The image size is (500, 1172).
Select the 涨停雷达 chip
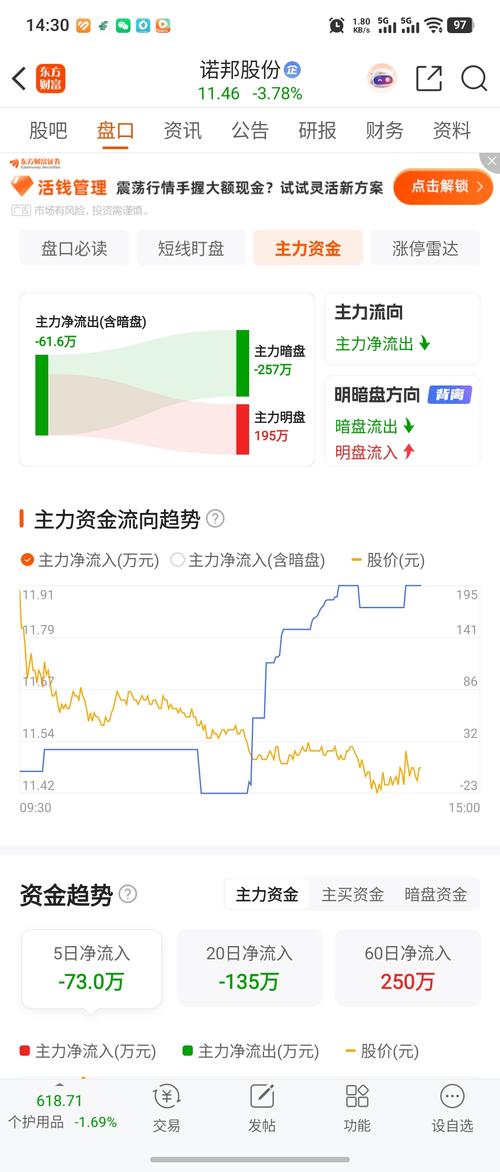point(425,248)
